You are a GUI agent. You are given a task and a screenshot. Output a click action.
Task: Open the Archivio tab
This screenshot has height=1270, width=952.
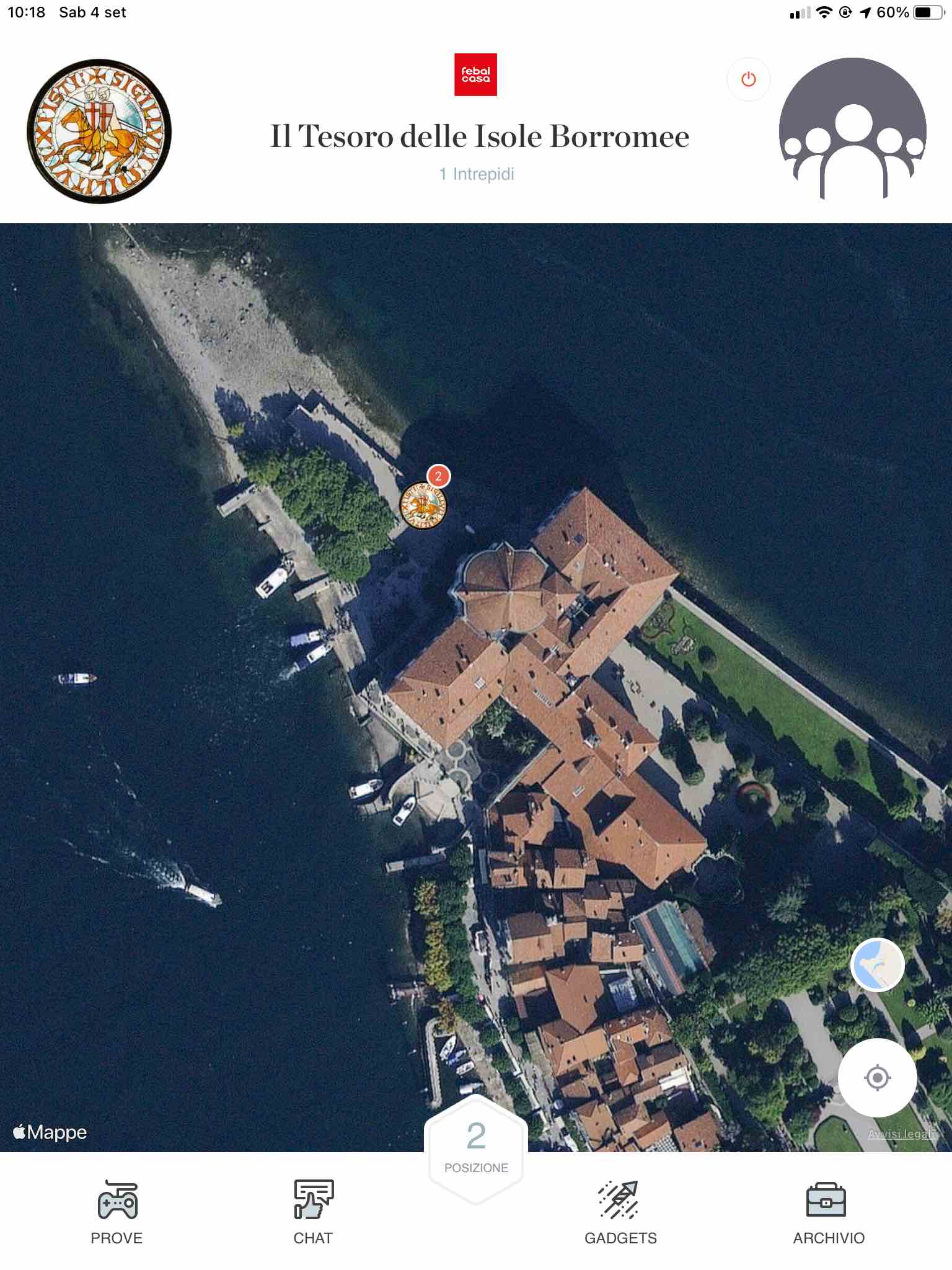tap(828, 1213)
